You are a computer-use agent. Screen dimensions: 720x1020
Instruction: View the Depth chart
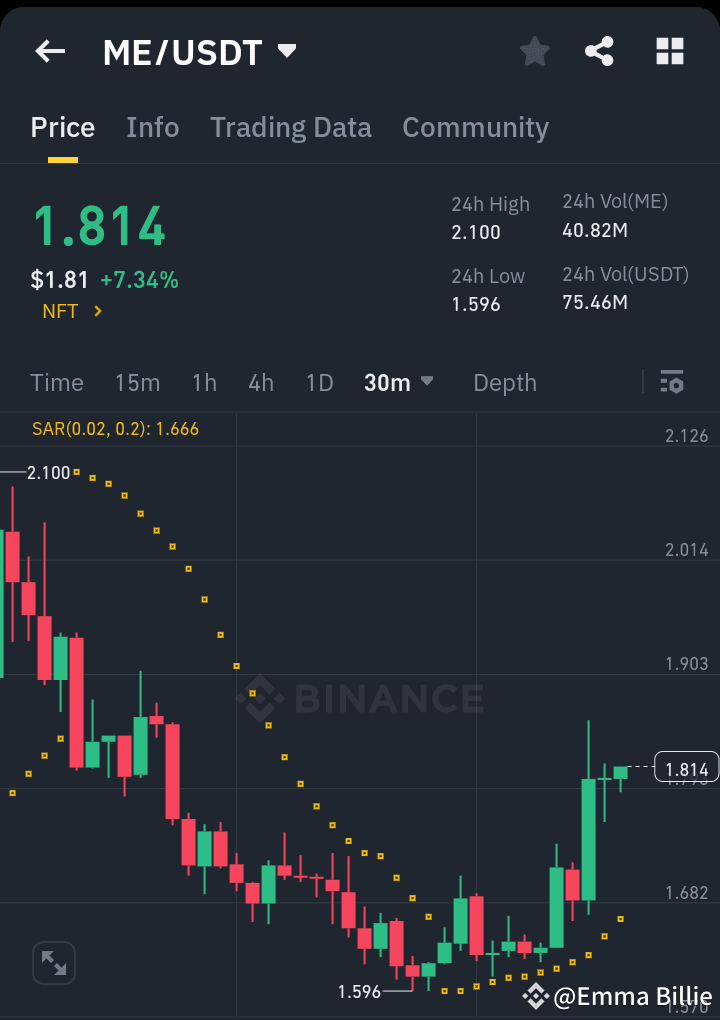point(504,382)
